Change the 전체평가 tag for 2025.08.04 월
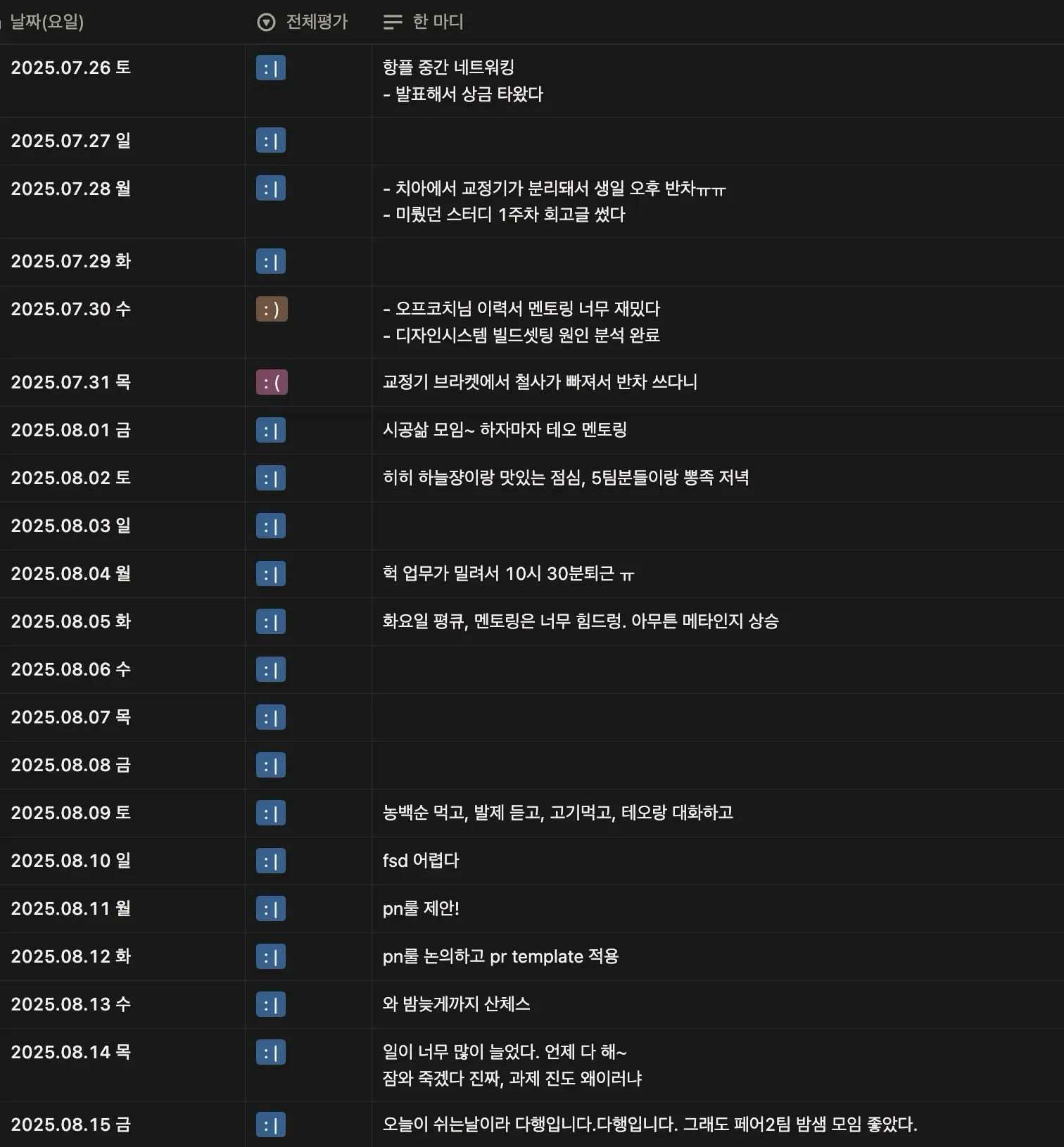This screenshot has width=1064, height=1147. coord(271,574)
